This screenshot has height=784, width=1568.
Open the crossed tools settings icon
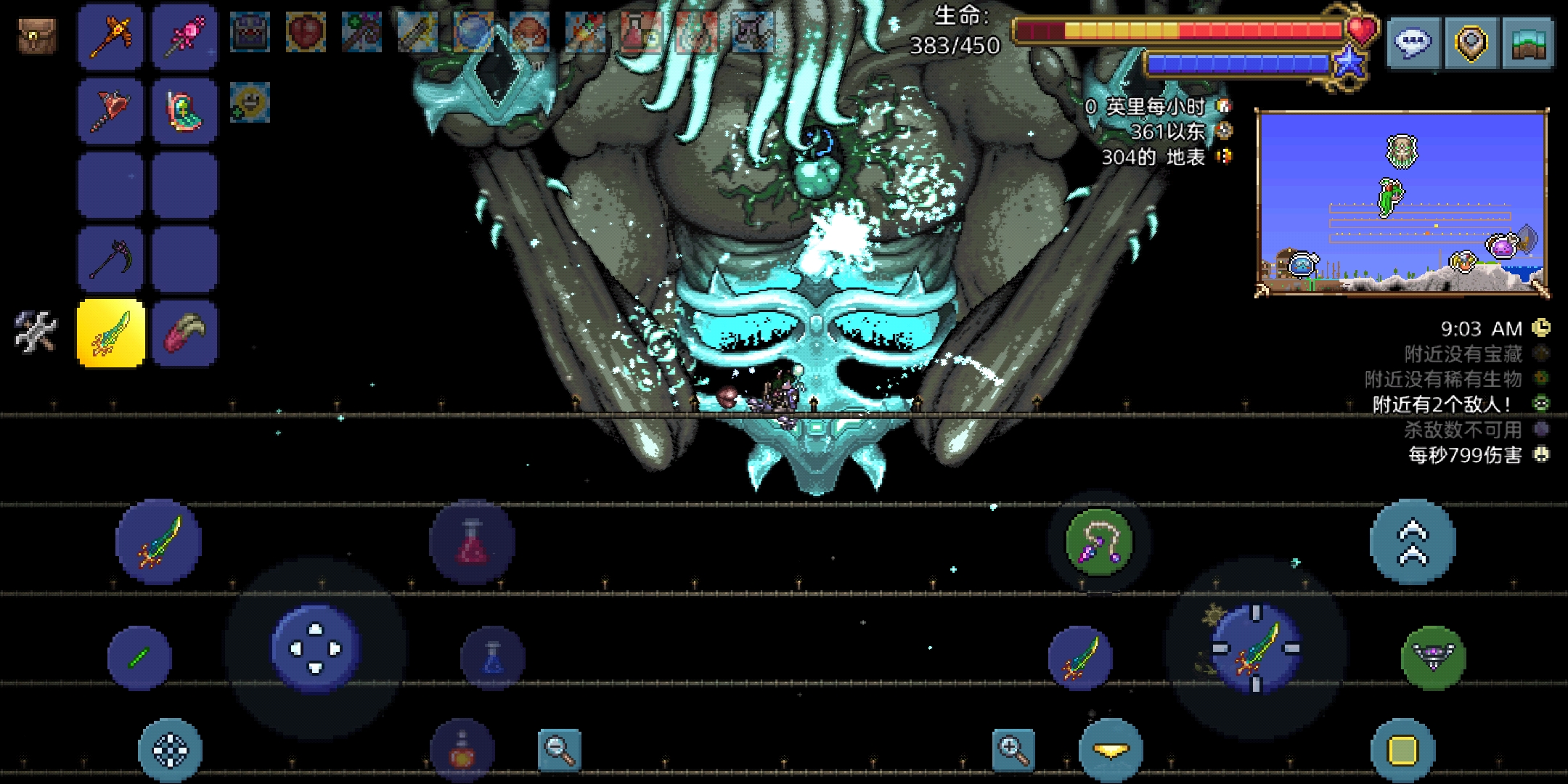[x=36, y=332]
